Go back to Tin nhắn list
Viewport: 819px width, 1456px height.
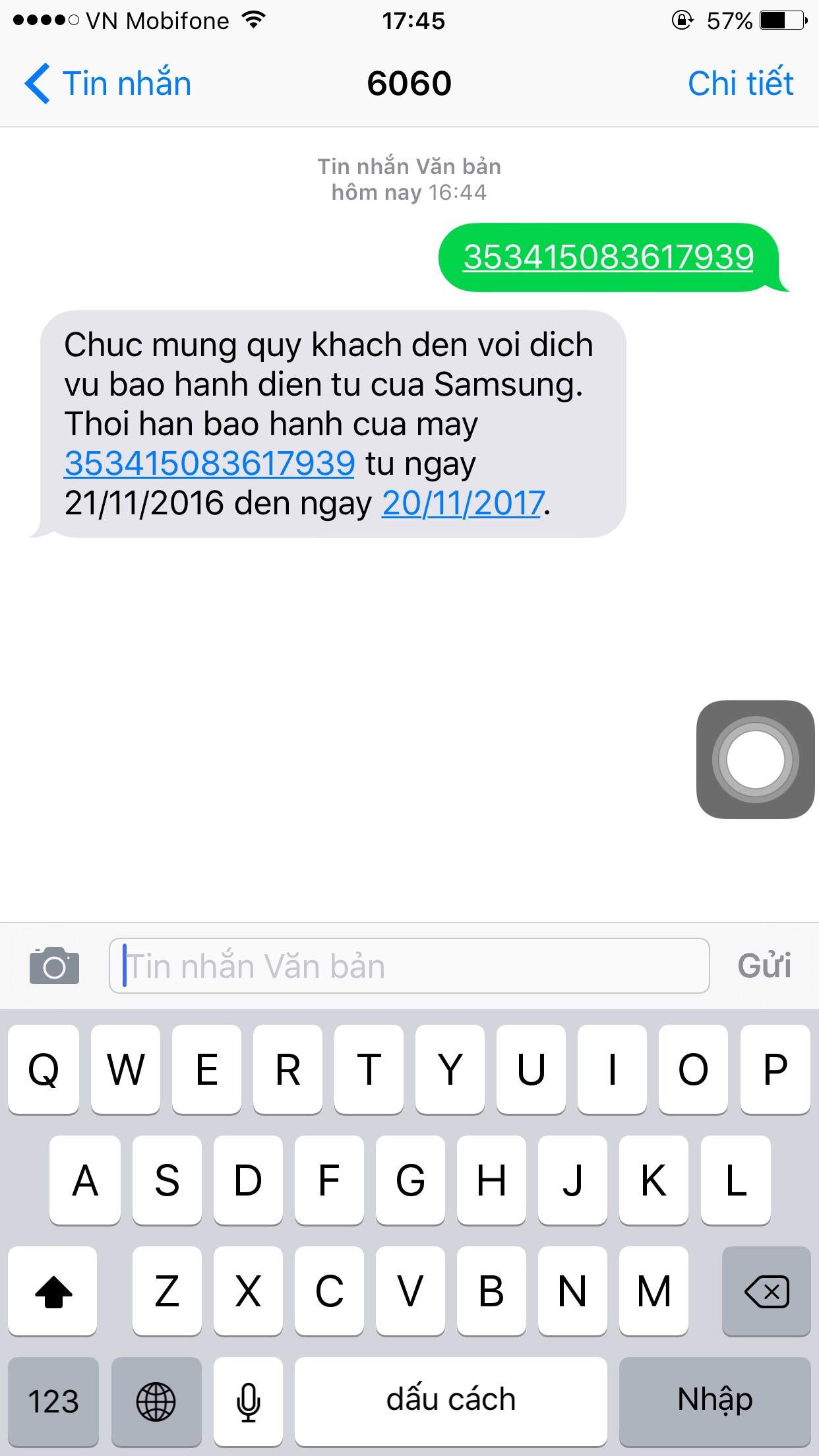click(x=108, y=84)
